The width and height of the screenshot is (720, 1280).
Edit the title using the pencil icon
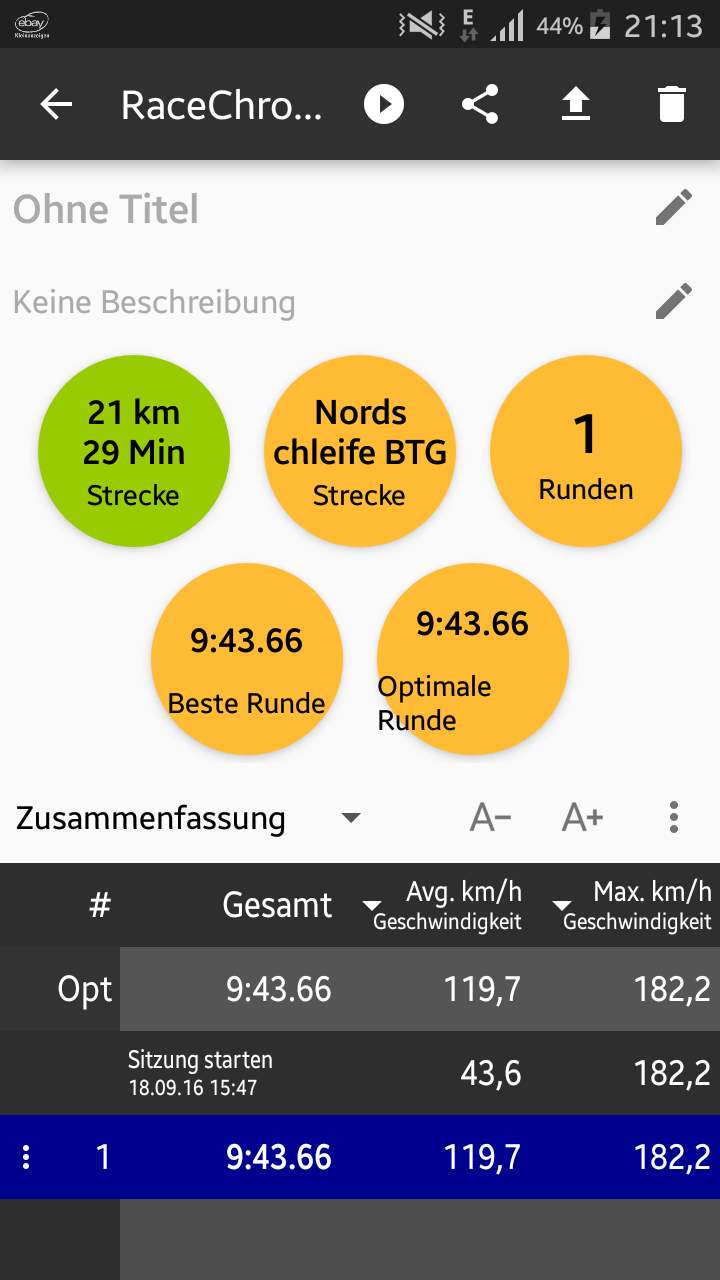tap(675, 207)
